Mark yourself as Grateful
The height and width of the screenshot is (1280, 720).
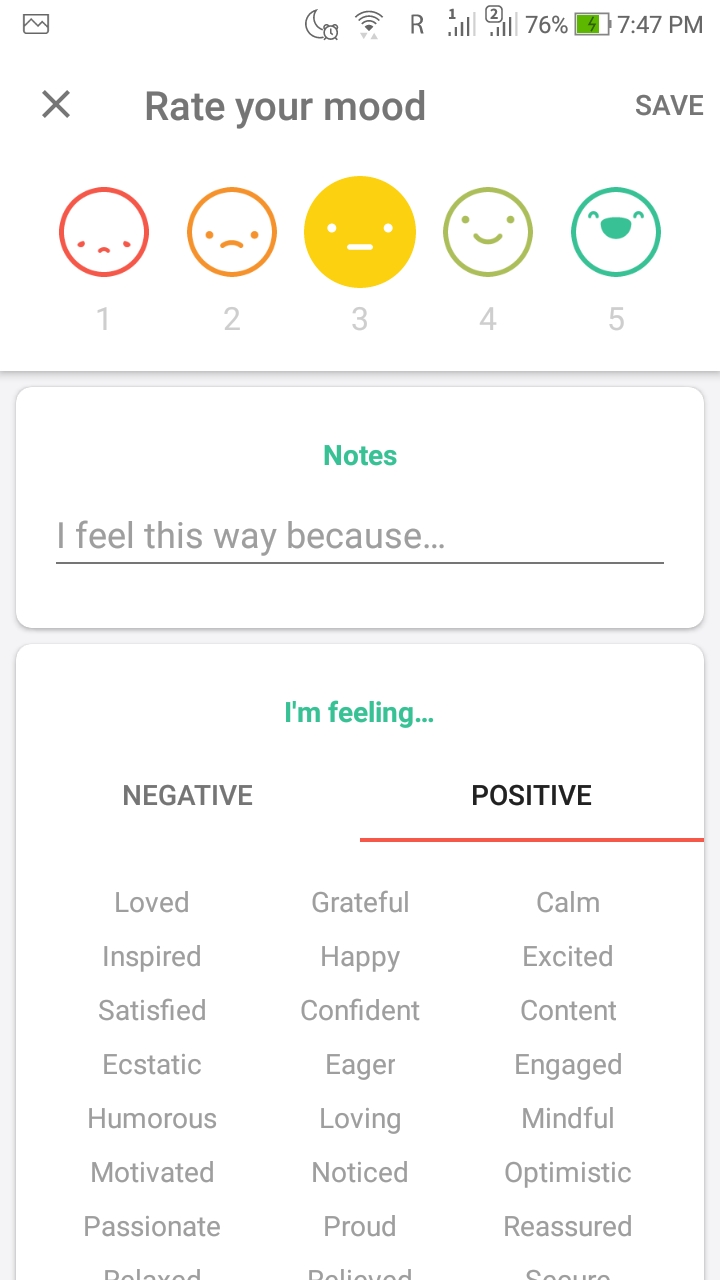[360, 902]
